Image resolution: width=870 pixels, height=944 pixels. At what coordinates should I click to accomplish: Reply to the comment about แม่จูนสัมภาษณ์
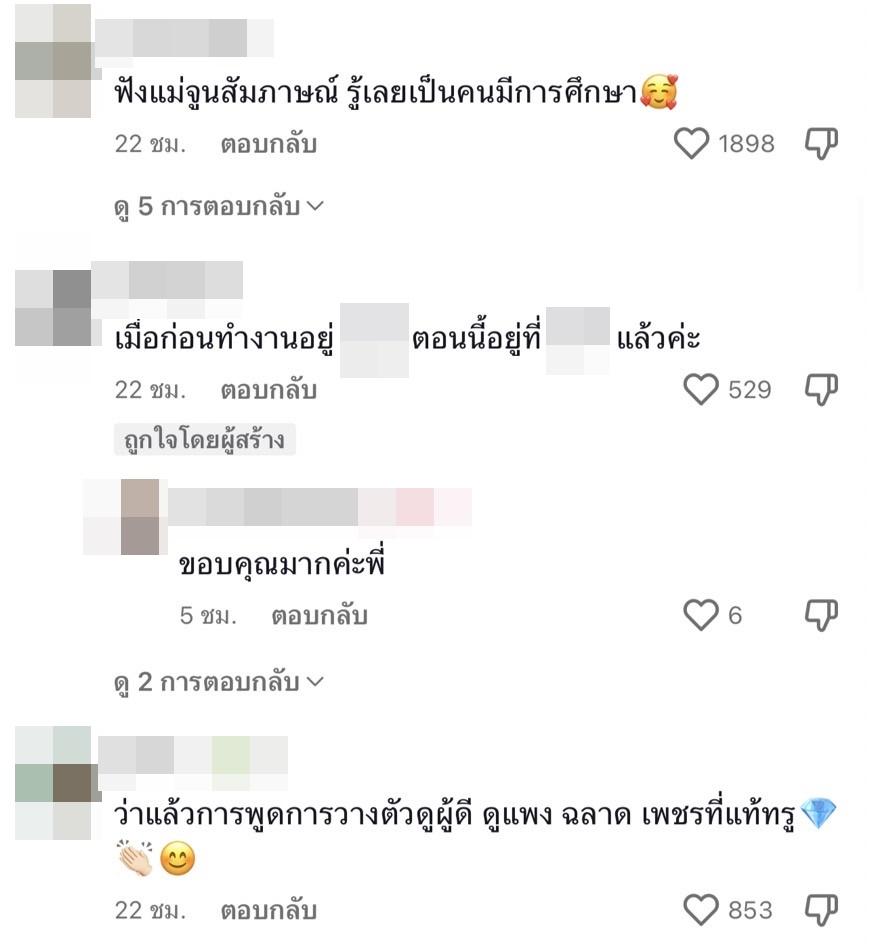(268, 144)
